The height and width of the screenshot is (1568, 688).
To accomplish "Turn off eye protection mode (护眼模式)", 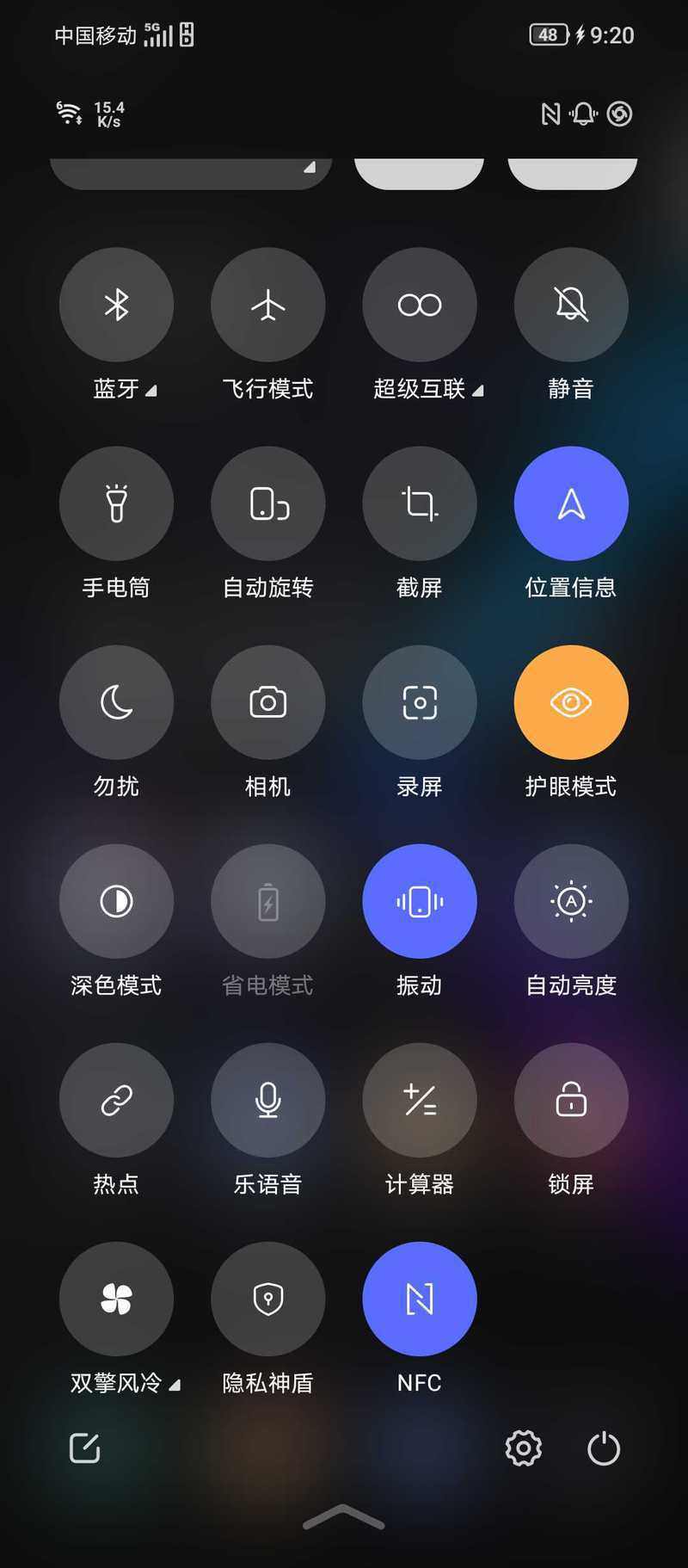I will pos(571,702).
